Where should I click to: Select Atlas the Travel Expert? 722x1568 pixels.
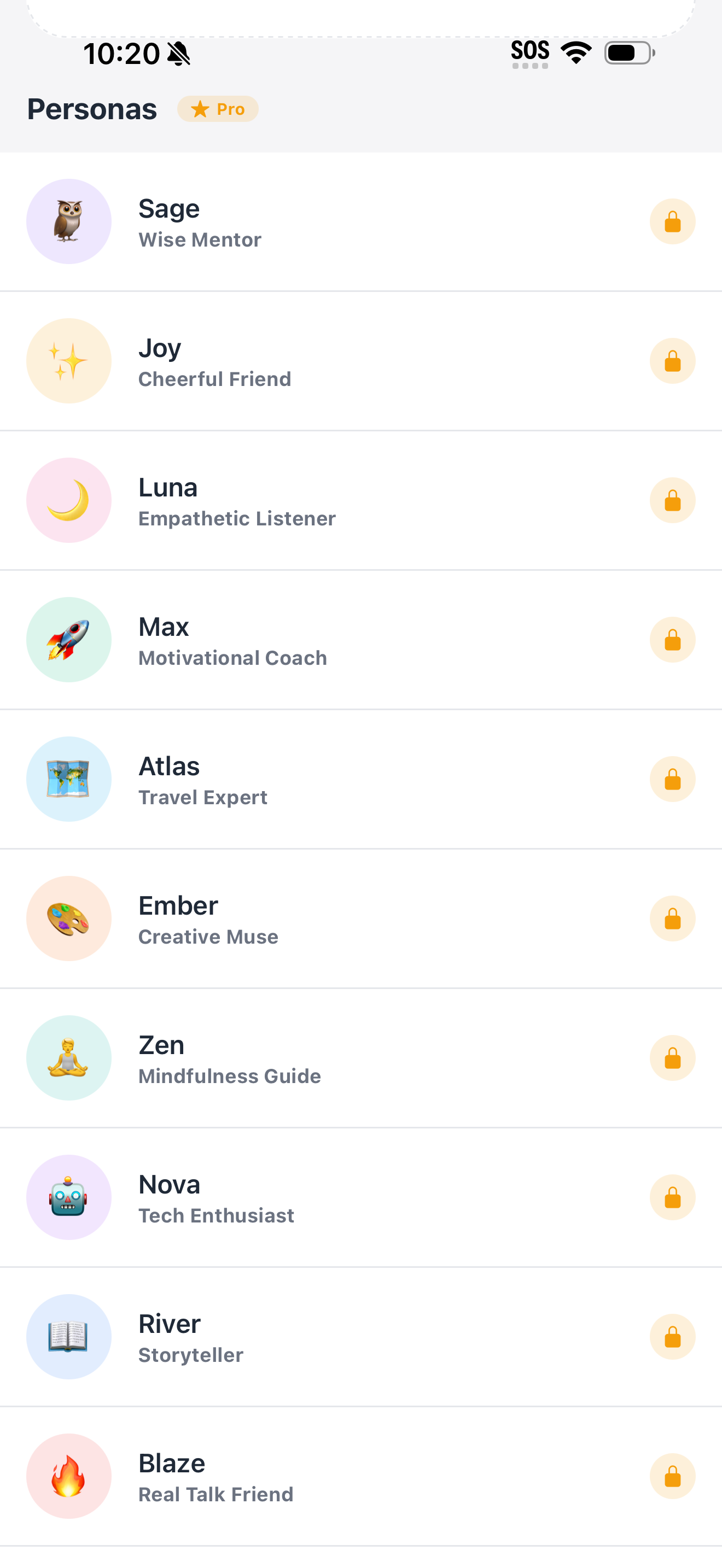(360, 779)
